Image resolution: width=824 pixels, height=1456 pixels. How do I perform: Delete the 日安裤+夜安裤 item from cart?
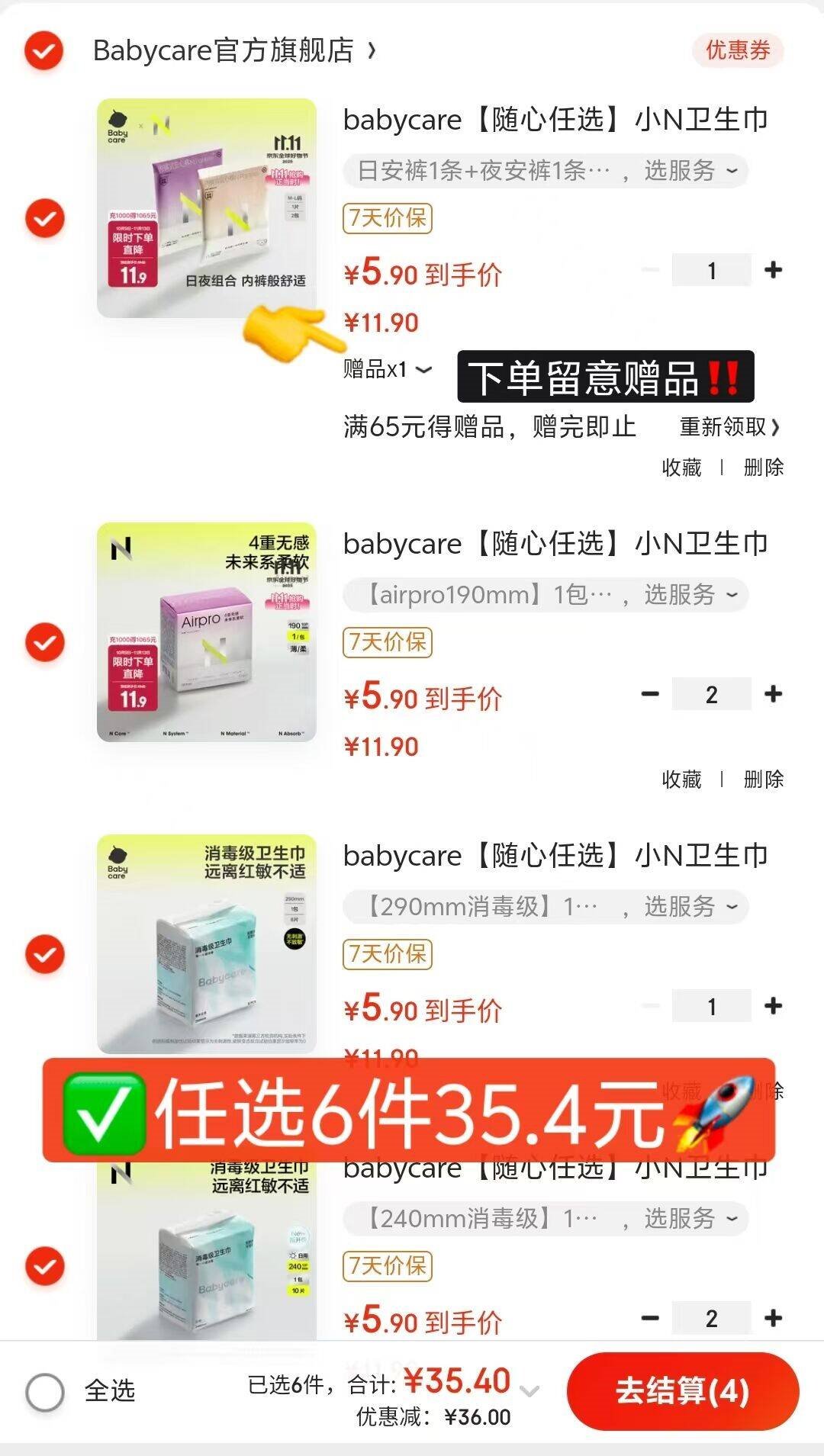763,468
